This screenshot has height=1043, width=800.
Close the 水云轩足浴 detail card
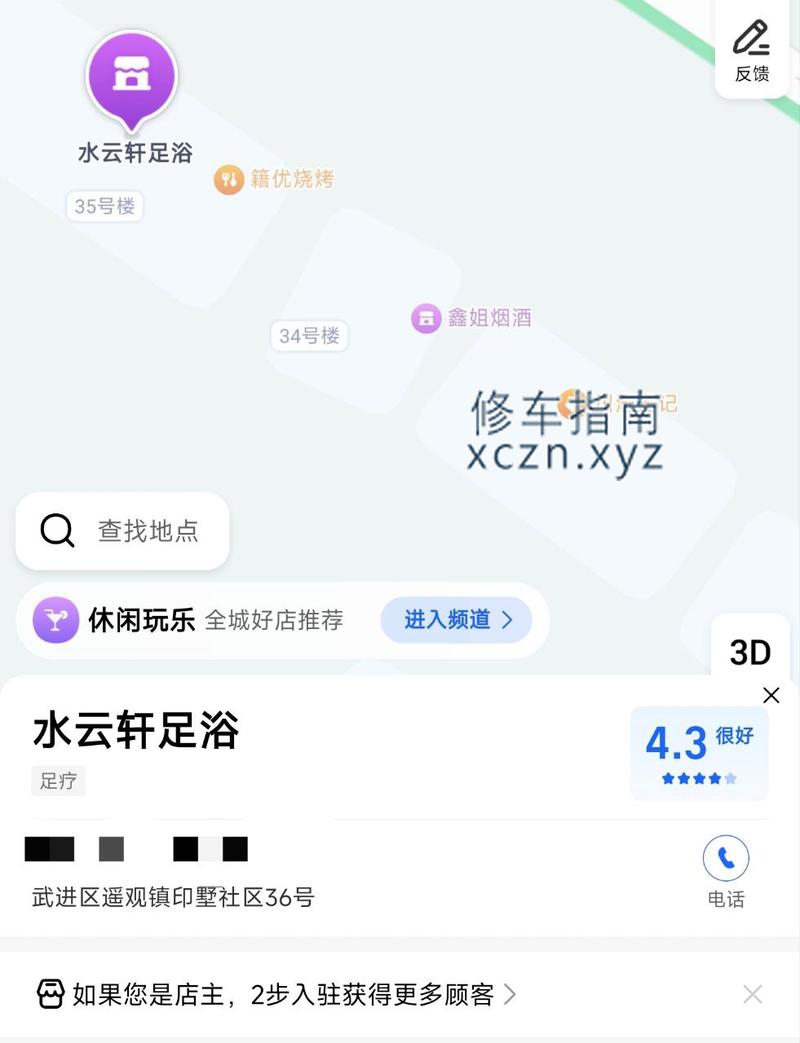(771, 695)
